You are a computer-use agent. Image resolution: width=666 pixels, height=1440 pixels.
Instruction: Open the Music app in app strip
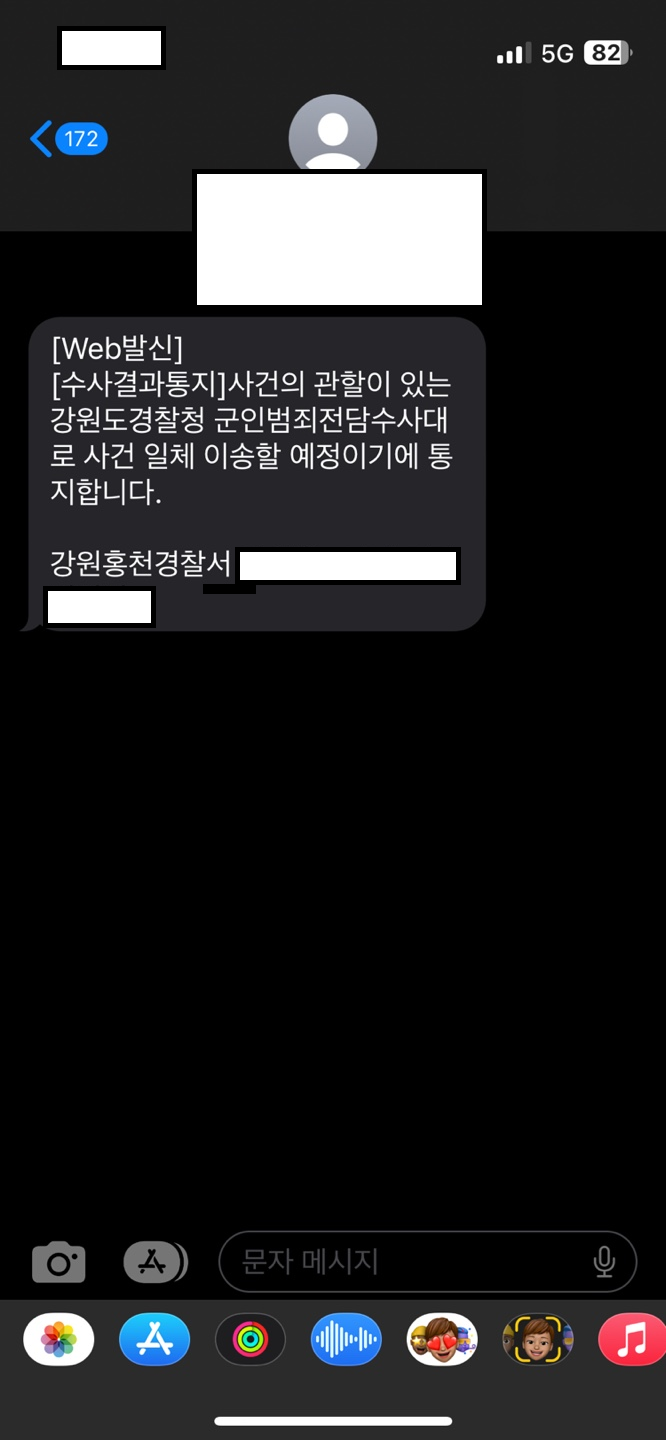(x=630, y=1339)
